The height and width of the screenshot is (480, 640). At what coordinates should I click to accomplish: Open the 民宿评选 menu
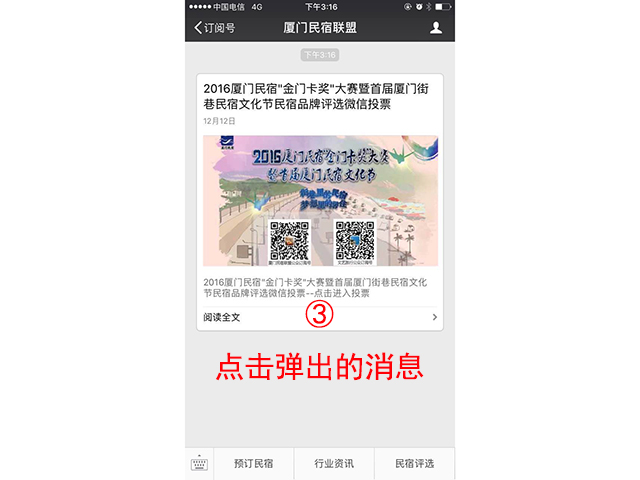tap(414, 464)
